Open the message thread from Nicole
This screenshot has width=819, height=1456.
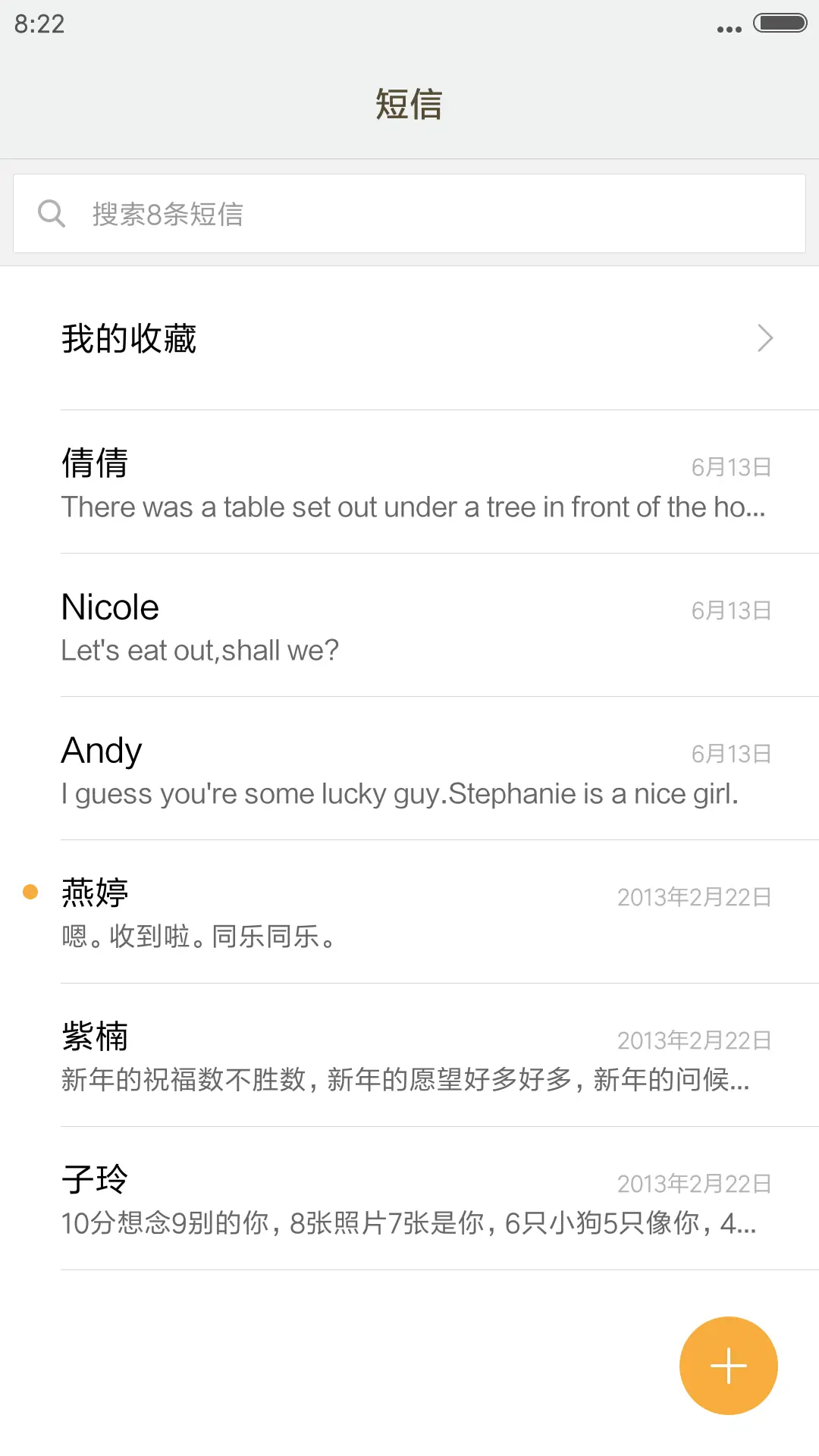point(409,626)
